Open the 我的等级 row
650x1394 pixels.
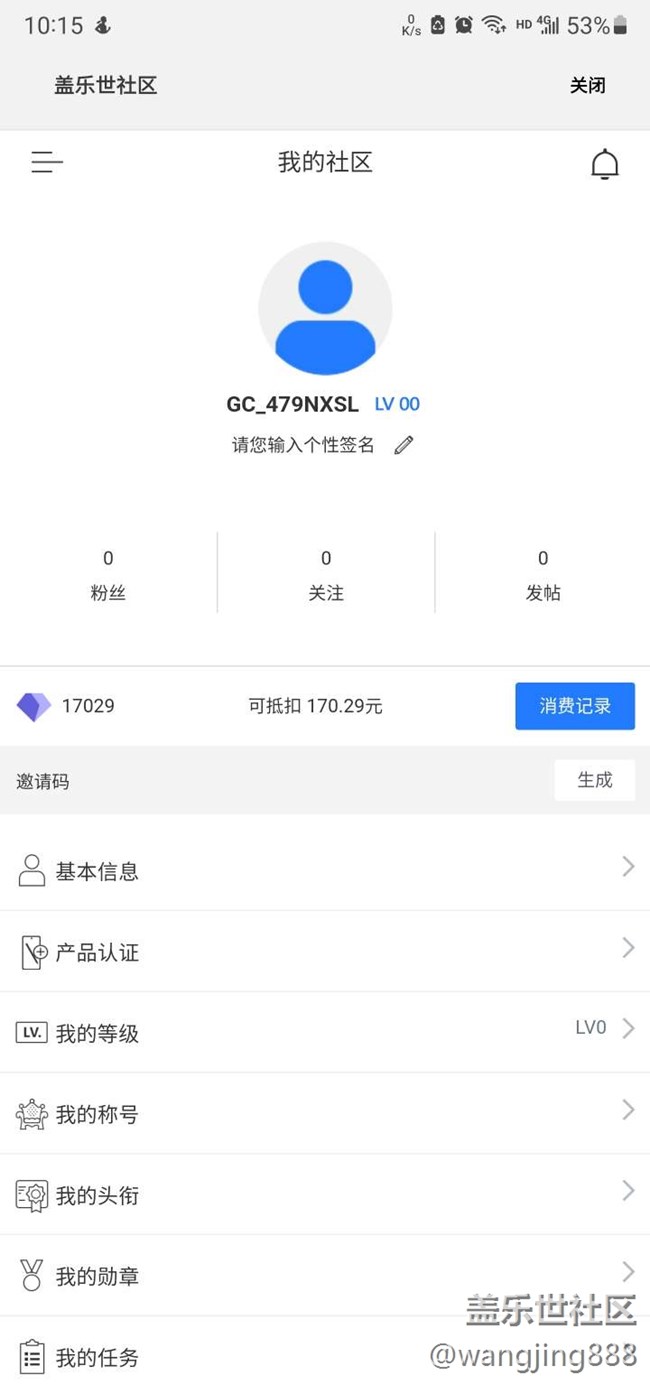pyautogui.click(x=325, y=1033)
